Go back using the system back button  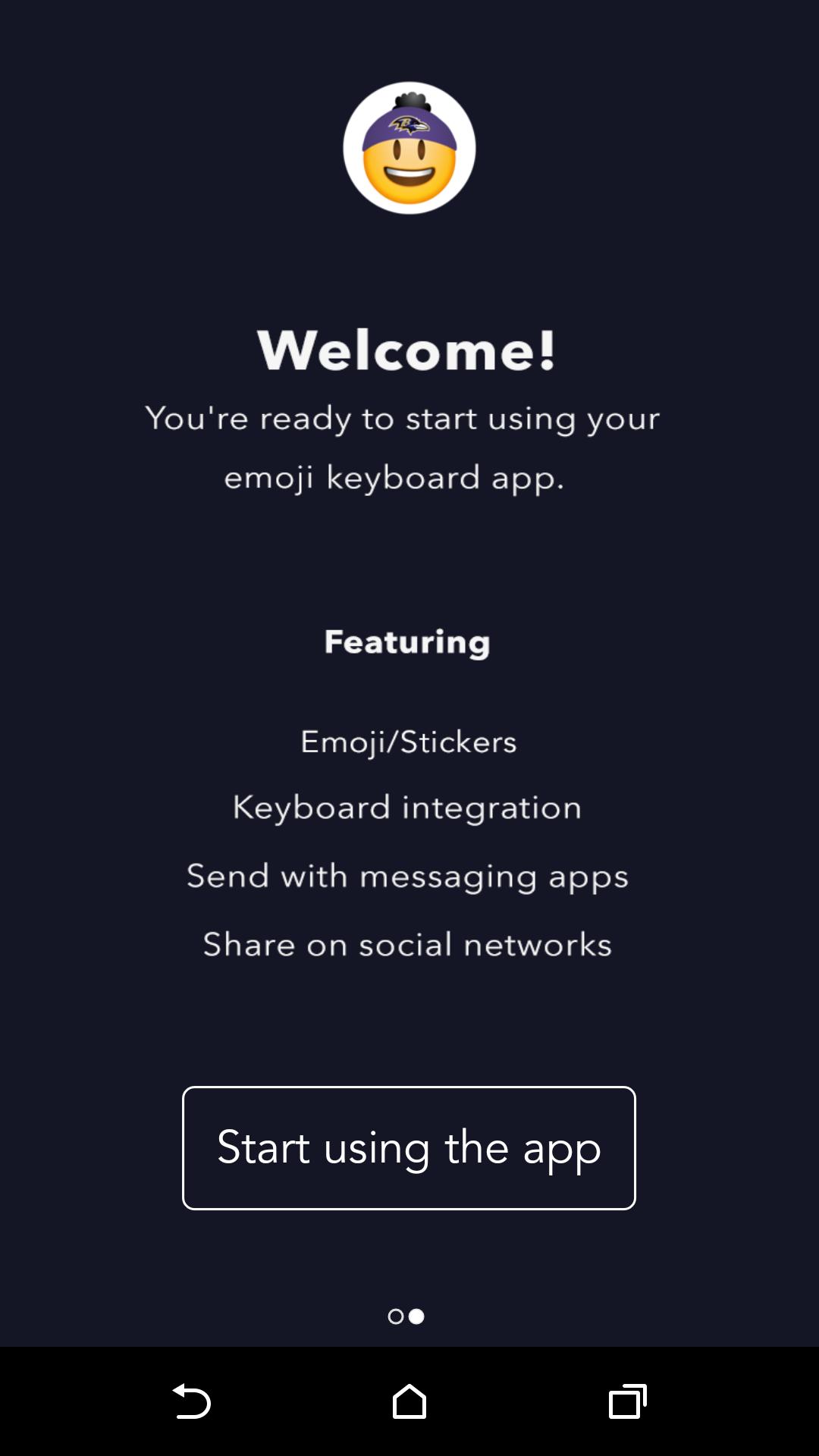[191, 1401]
